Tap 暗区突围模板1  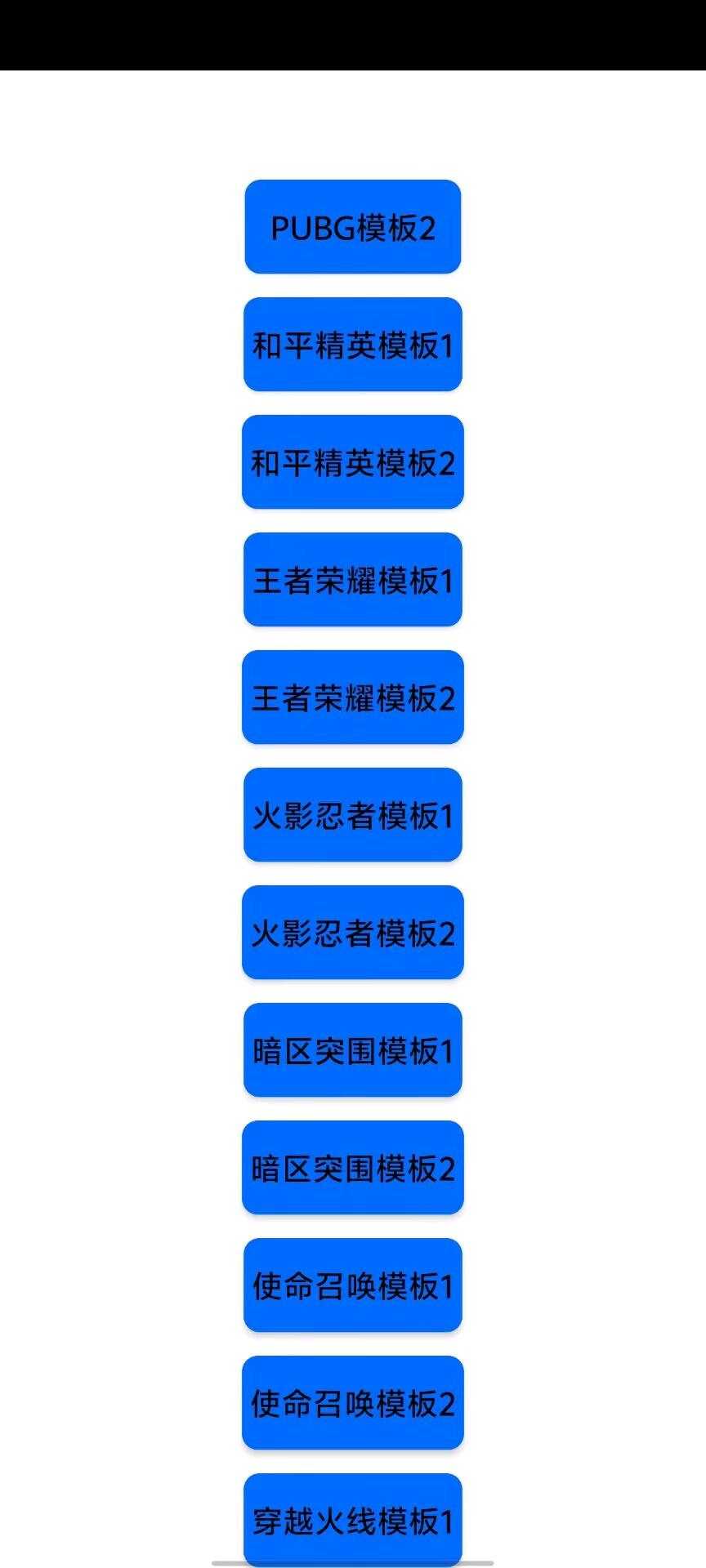pyautogui.click(x=353, y=1050)
